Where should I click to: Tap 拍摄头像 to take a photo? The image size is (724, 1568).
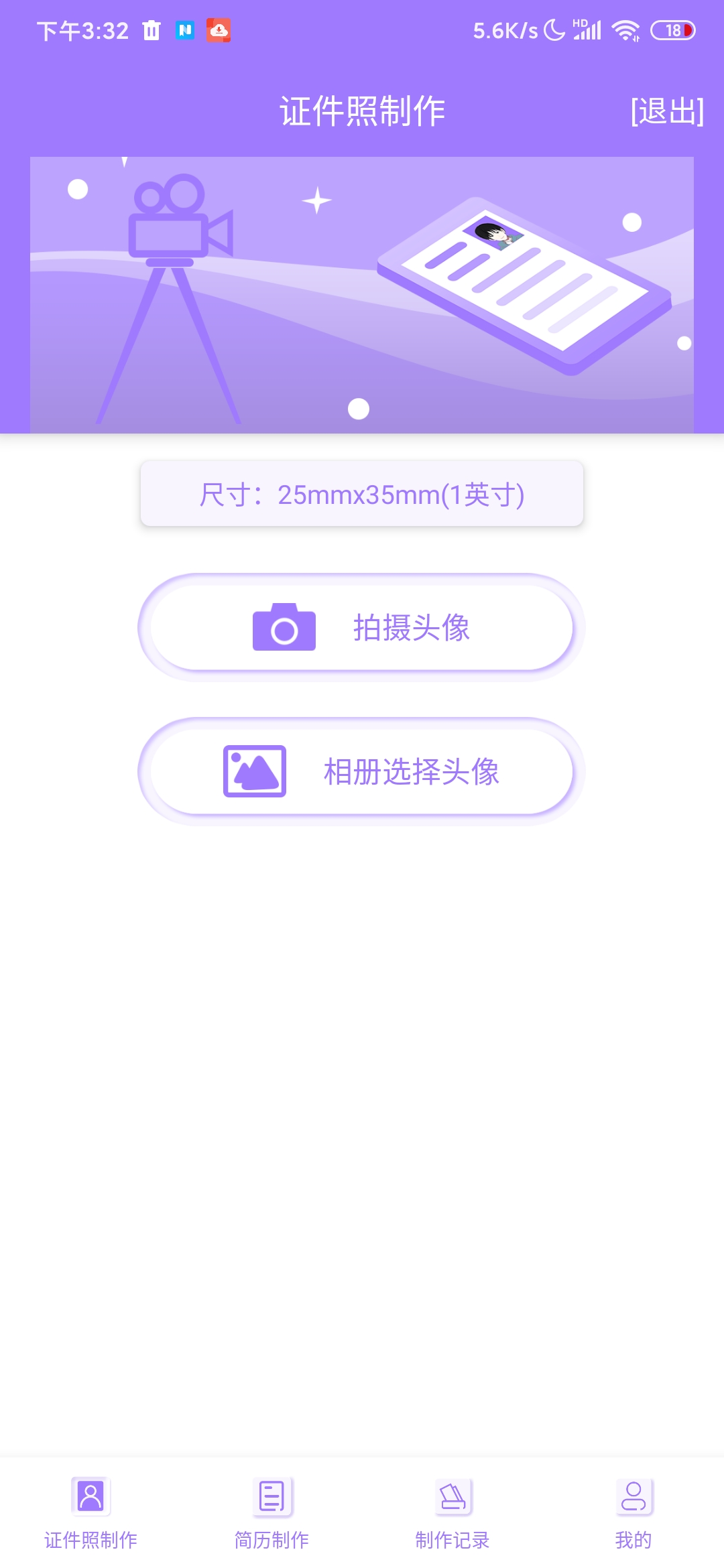[362, 628]
